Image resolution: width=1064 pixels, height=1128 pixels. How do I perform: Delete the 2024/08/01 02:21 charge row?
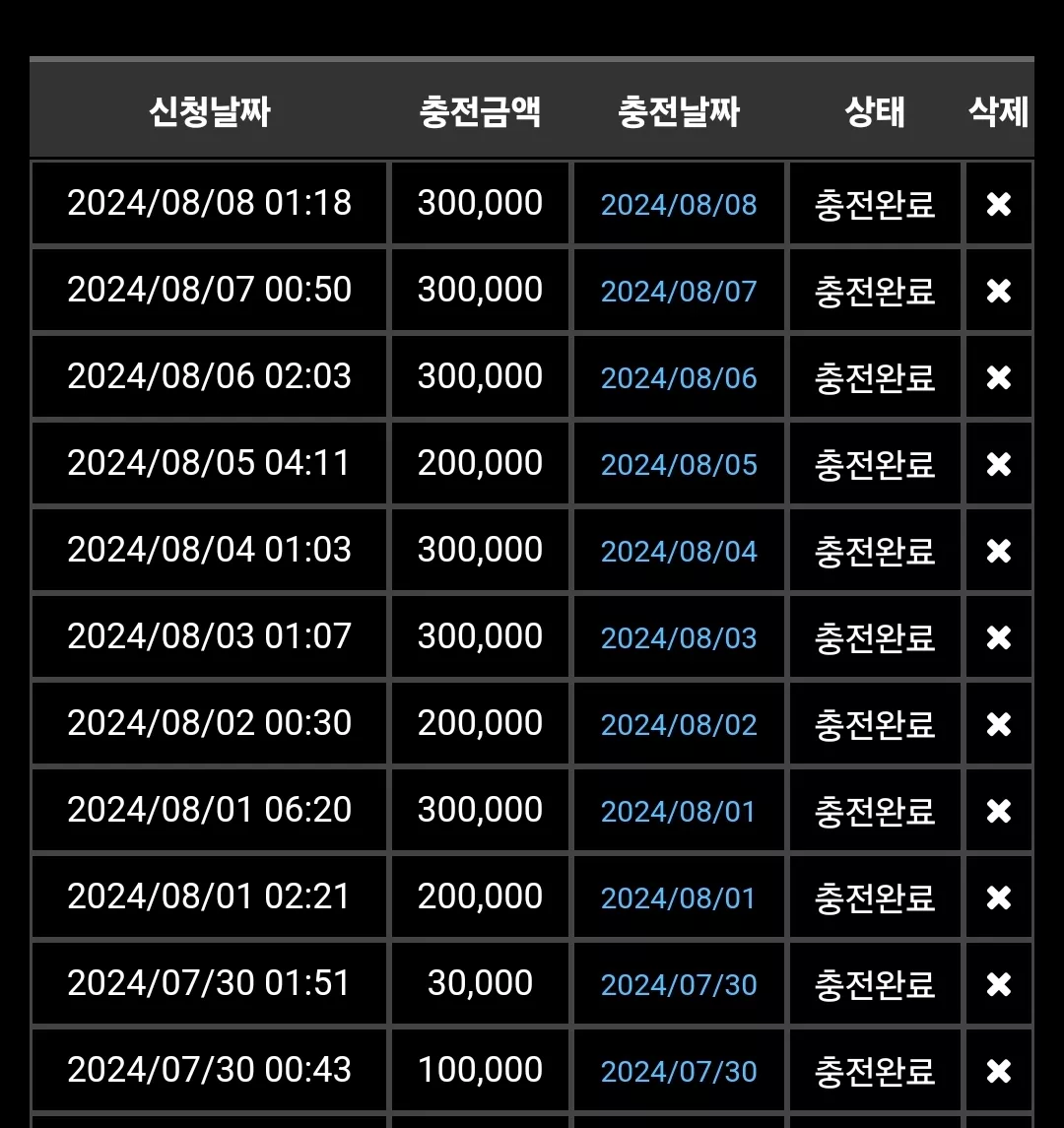pos(999,897)
